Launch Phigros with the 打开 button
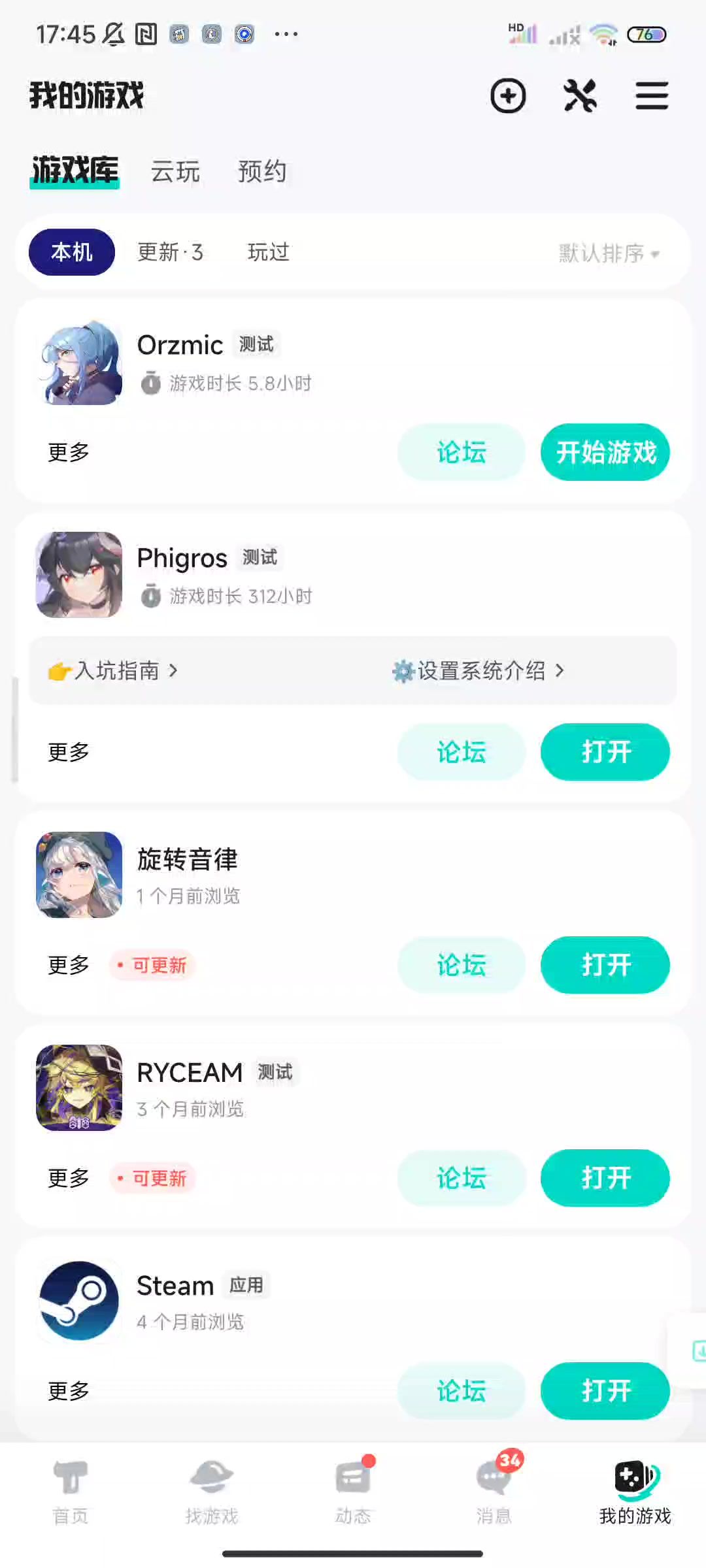 (x=605, y=752)
